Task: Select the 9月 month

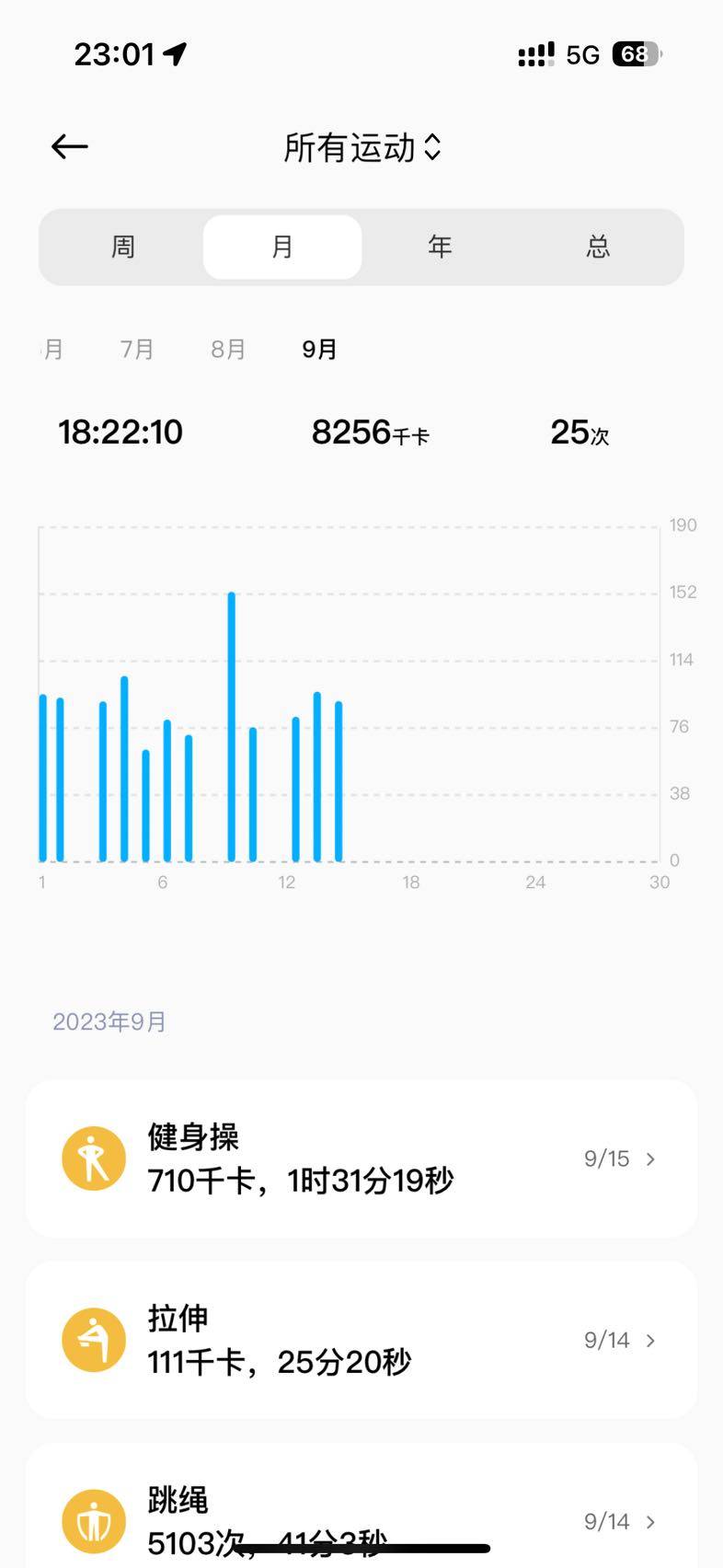Action: pos(319,350)
